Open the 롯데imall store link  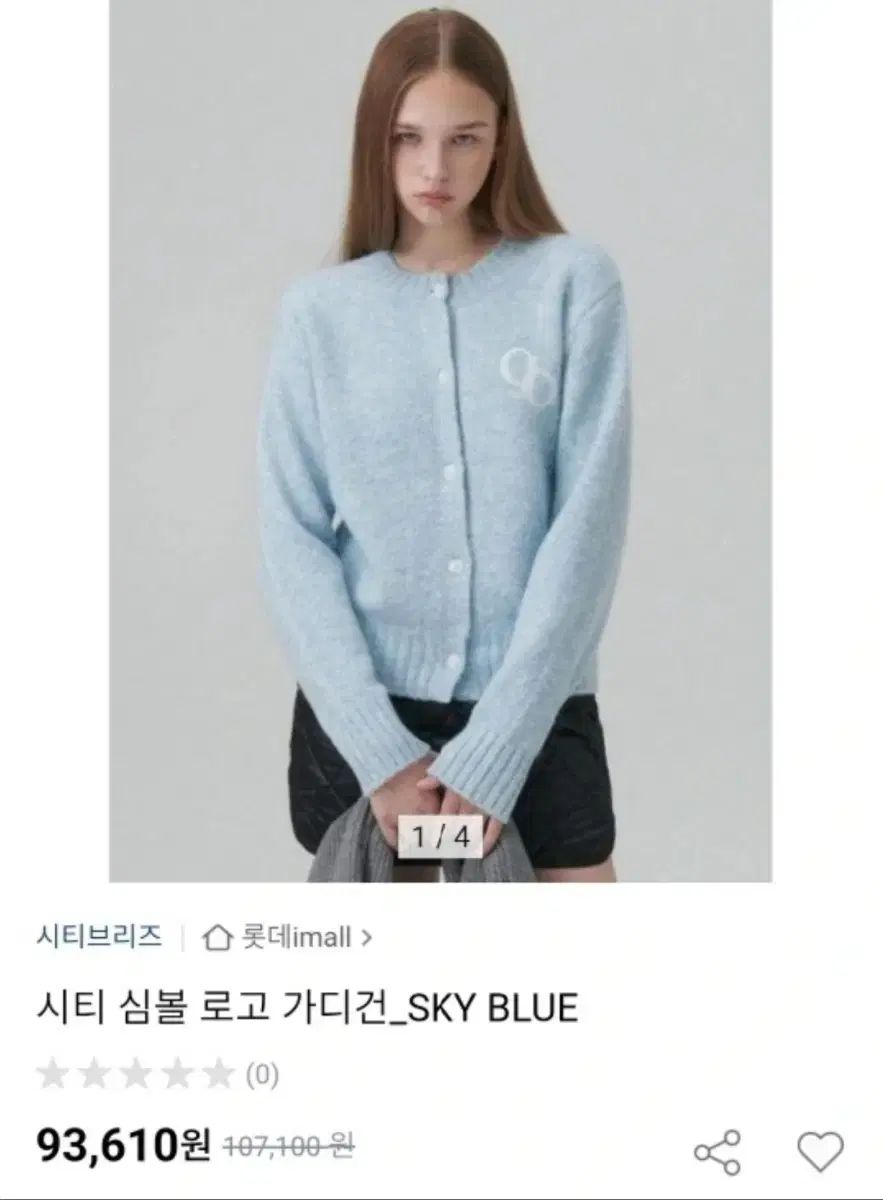point(287,937)
